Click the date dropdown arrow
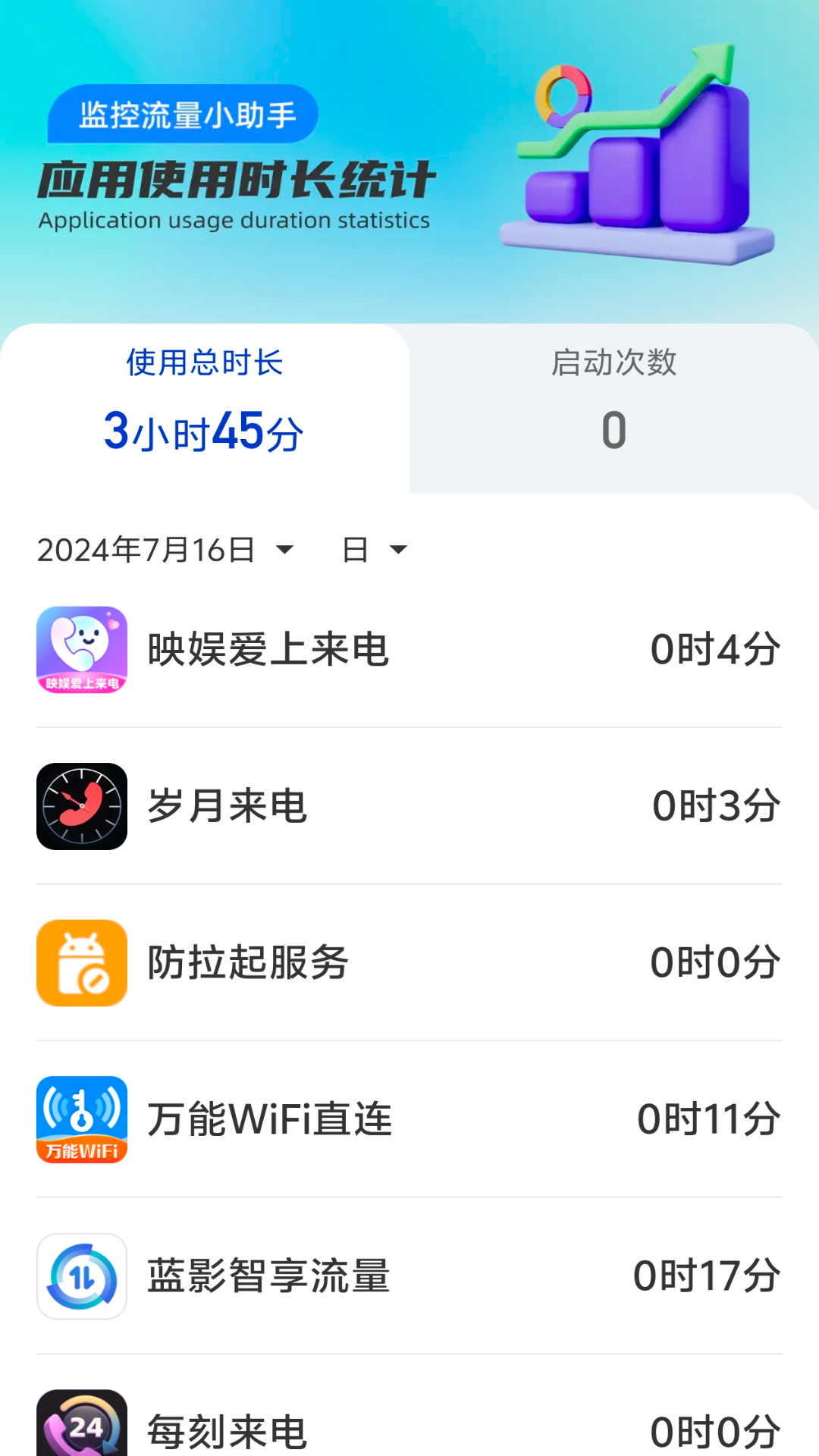 pyautogui.click(x=286, y=549)
